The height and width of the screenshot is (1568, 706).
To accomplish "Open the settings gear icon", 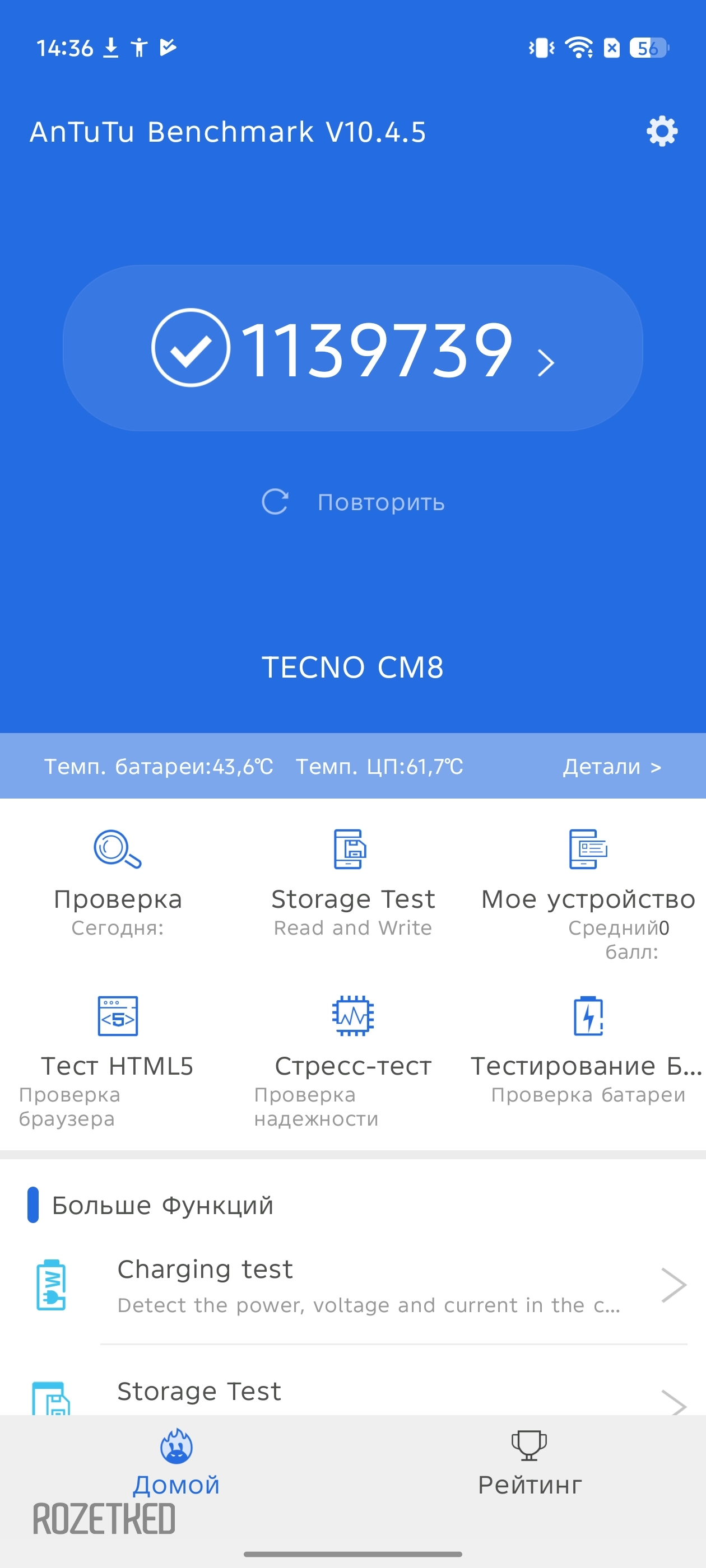I will (x=662, y=132).
